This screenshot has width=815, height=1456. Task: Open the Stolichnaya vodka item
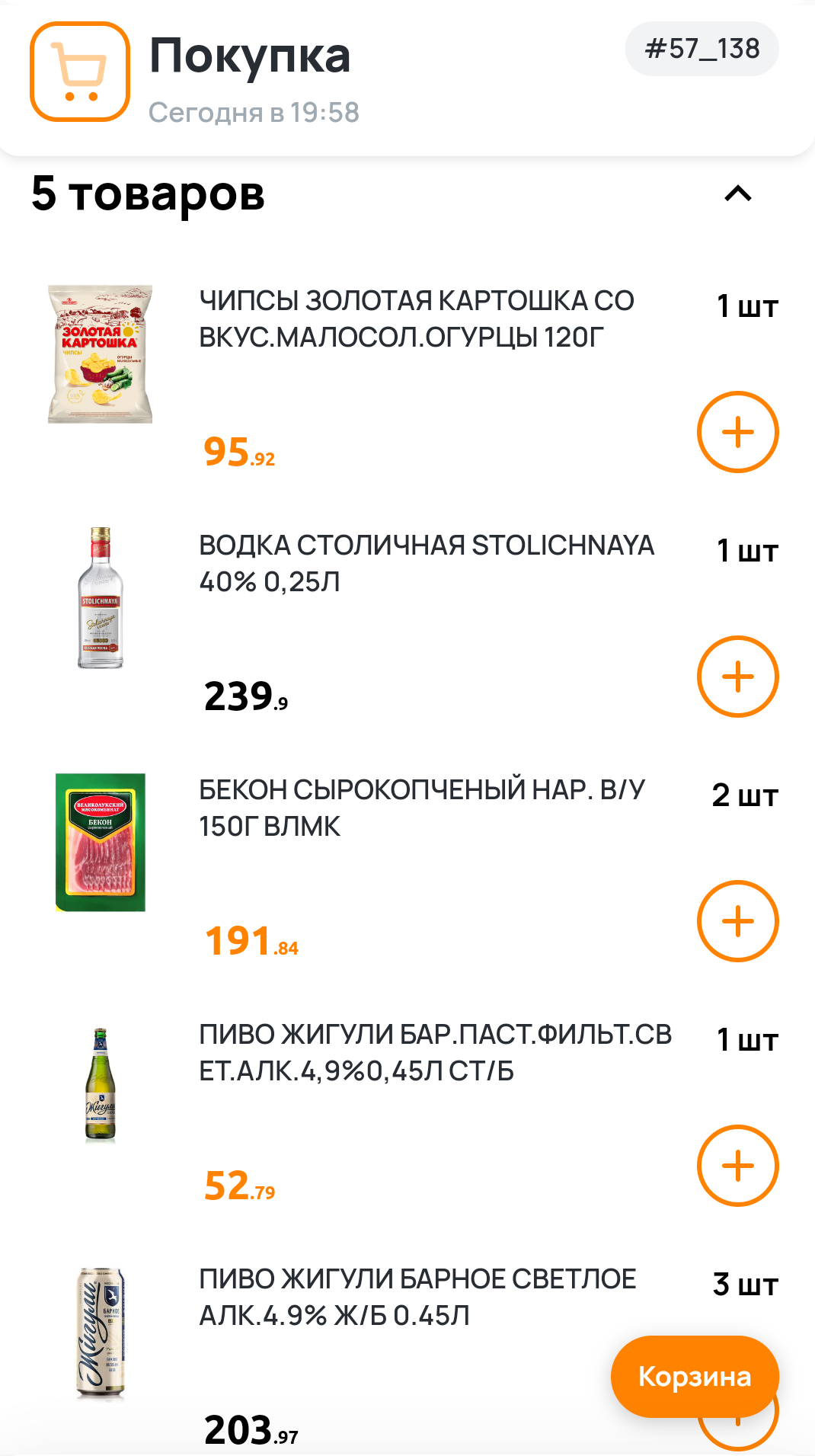(x=427, y=564)
